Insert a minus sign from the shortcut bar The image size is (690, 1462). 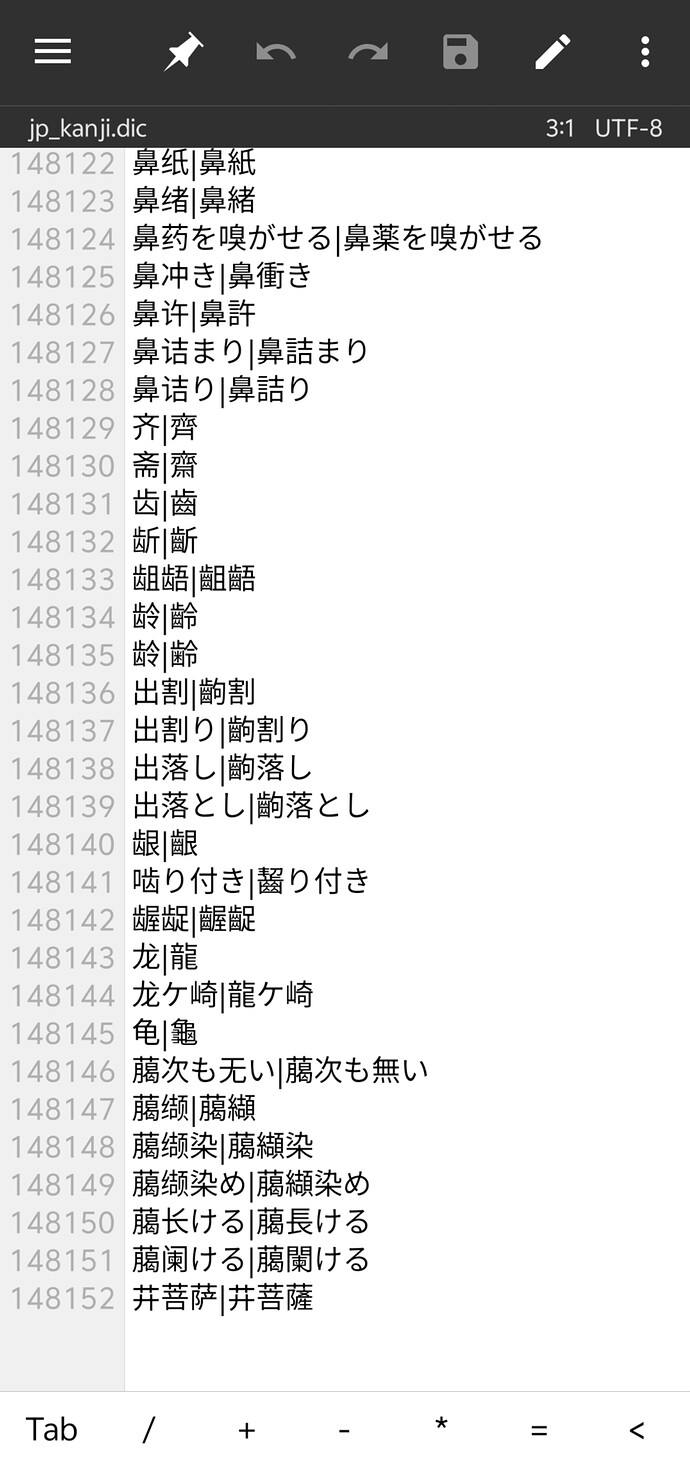[344, 1429]
